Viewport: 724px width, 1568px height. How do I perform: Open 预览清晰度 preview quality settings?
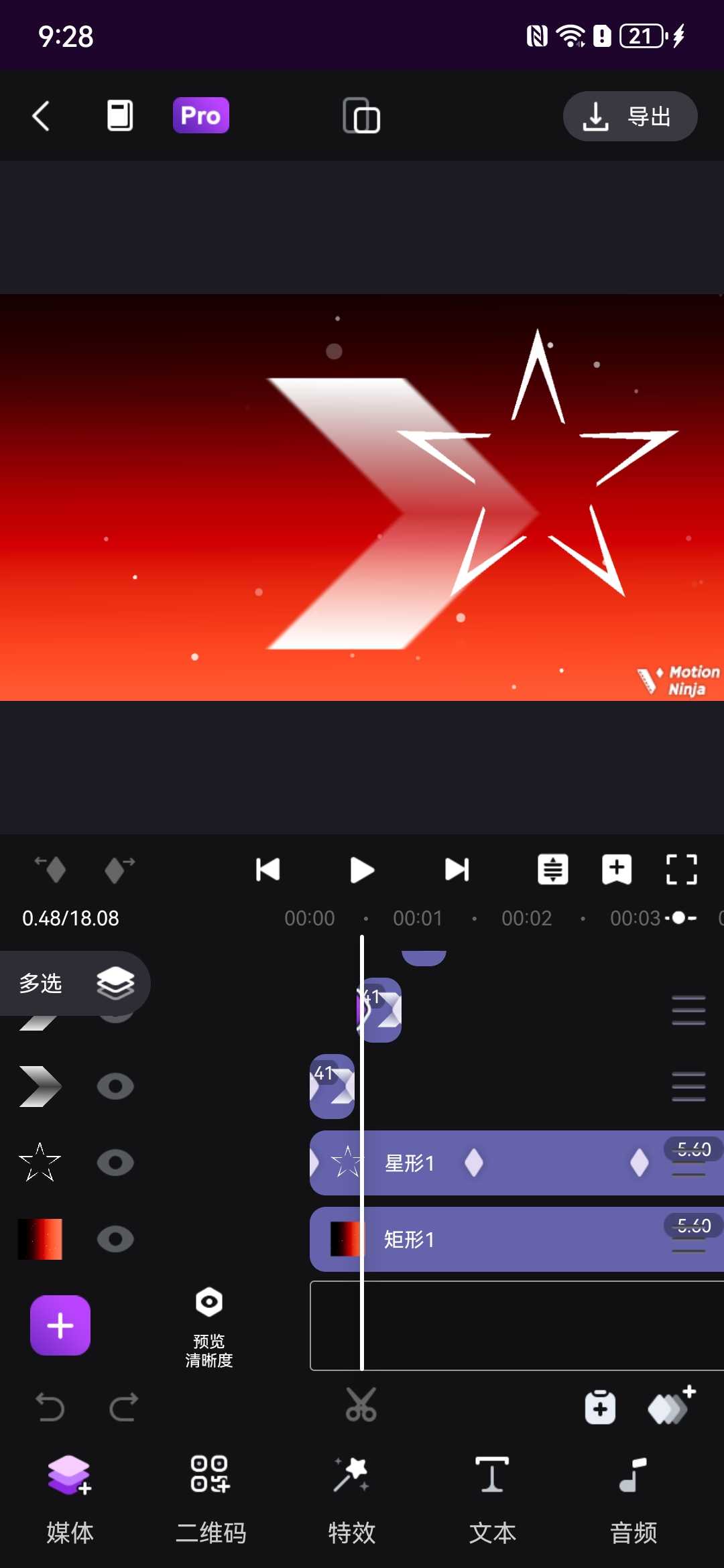[208, 1327]
